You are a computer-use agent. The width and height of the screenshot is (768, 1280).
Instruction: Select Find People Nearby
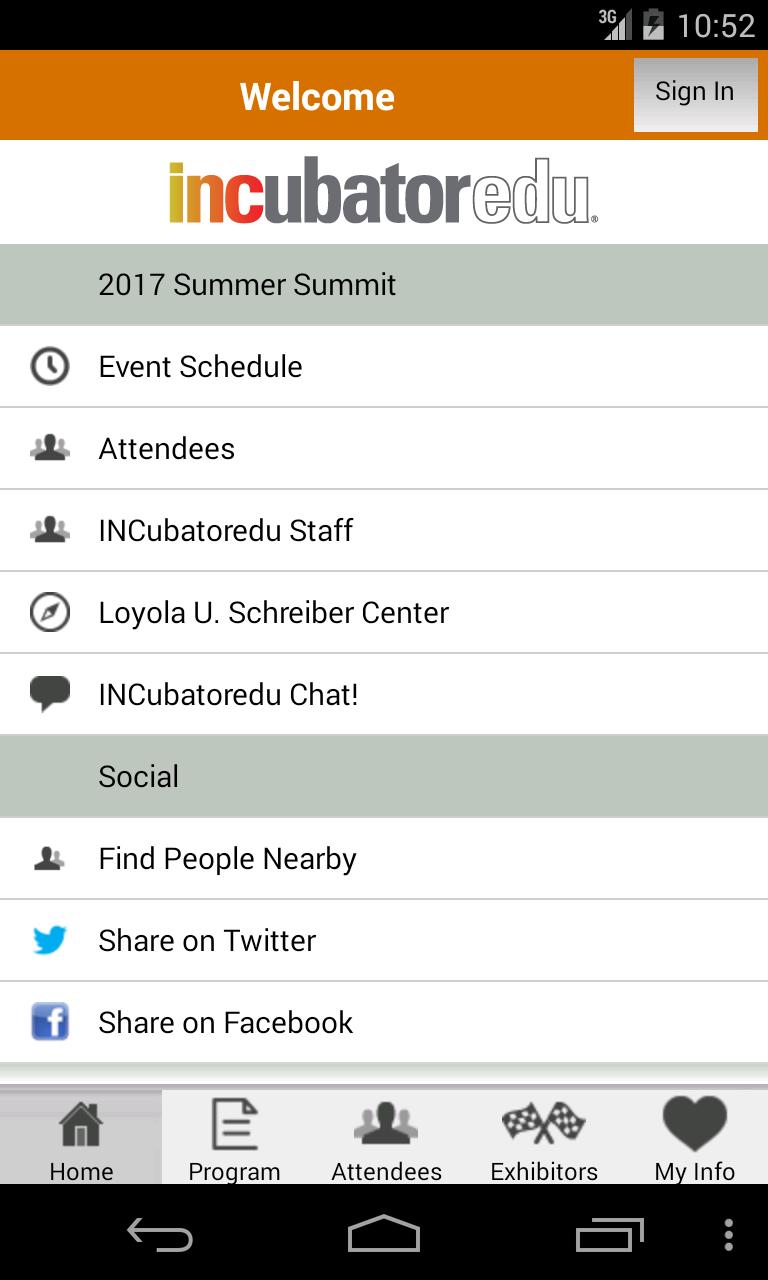[384, 859]
